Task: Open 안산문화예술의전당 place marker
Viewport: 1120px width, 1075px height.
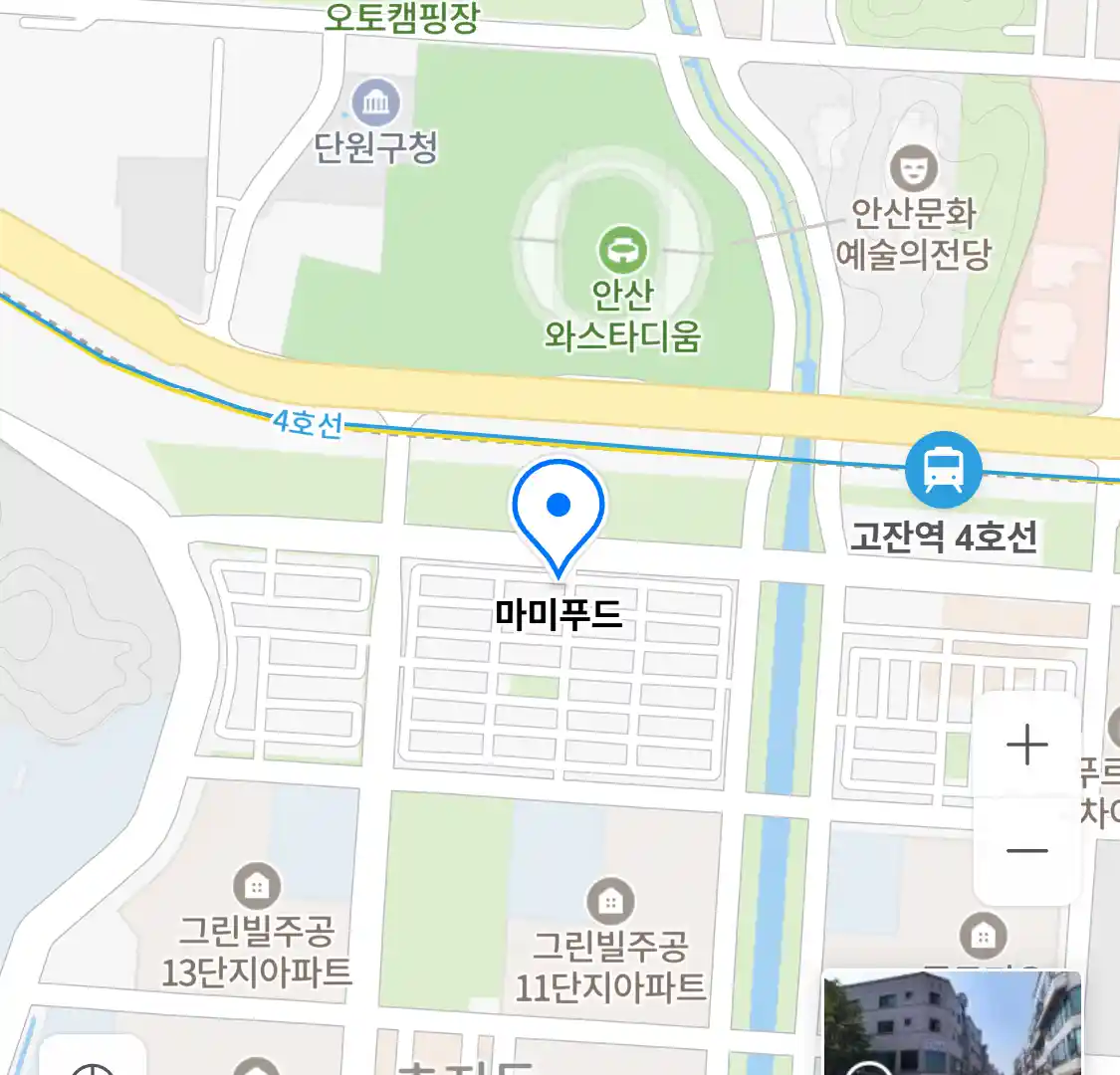Action: (913, 168)
